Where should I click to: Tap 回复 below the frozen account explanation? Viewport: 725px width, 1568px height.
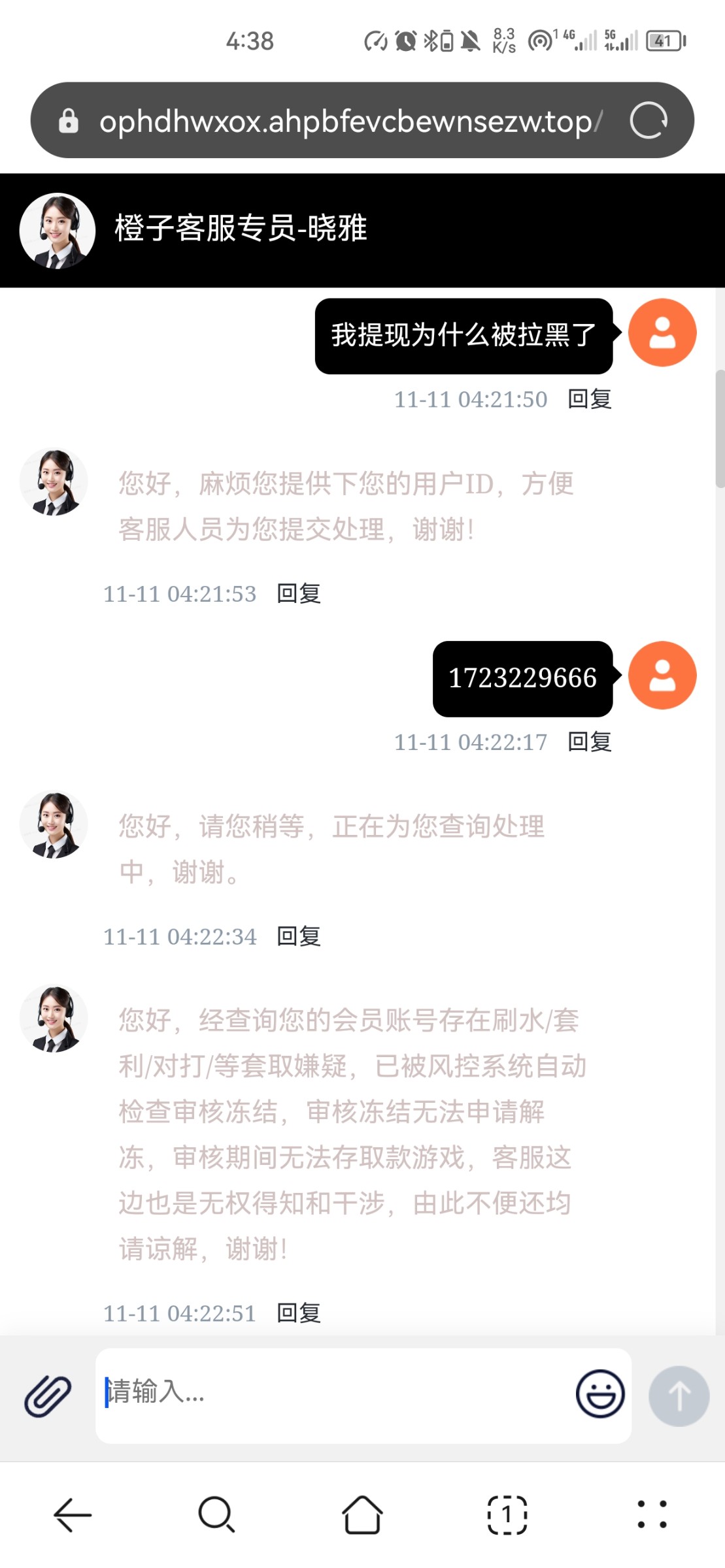pos(300,1313)
